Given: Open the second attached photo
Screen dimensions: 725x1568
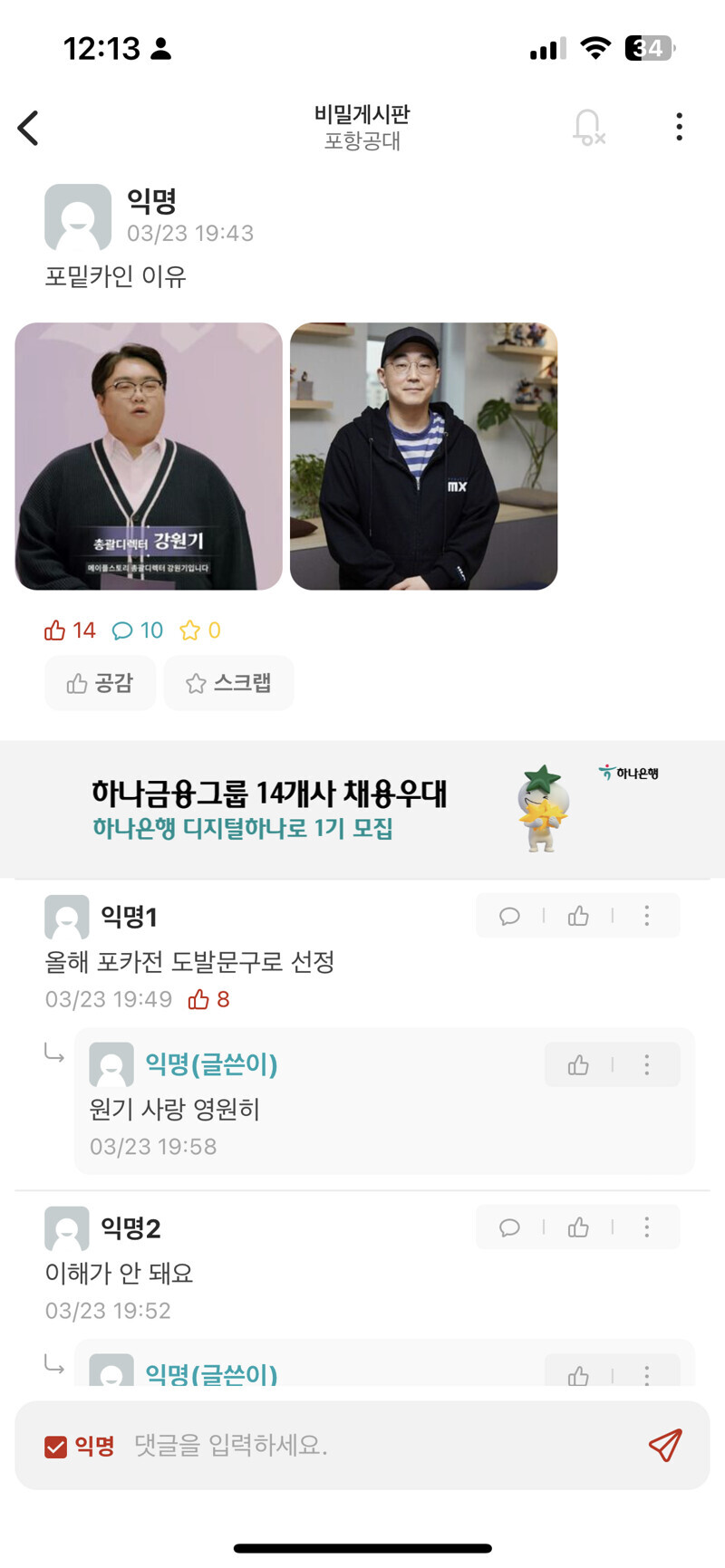Looking at the screenshot, I should point(423,457).
